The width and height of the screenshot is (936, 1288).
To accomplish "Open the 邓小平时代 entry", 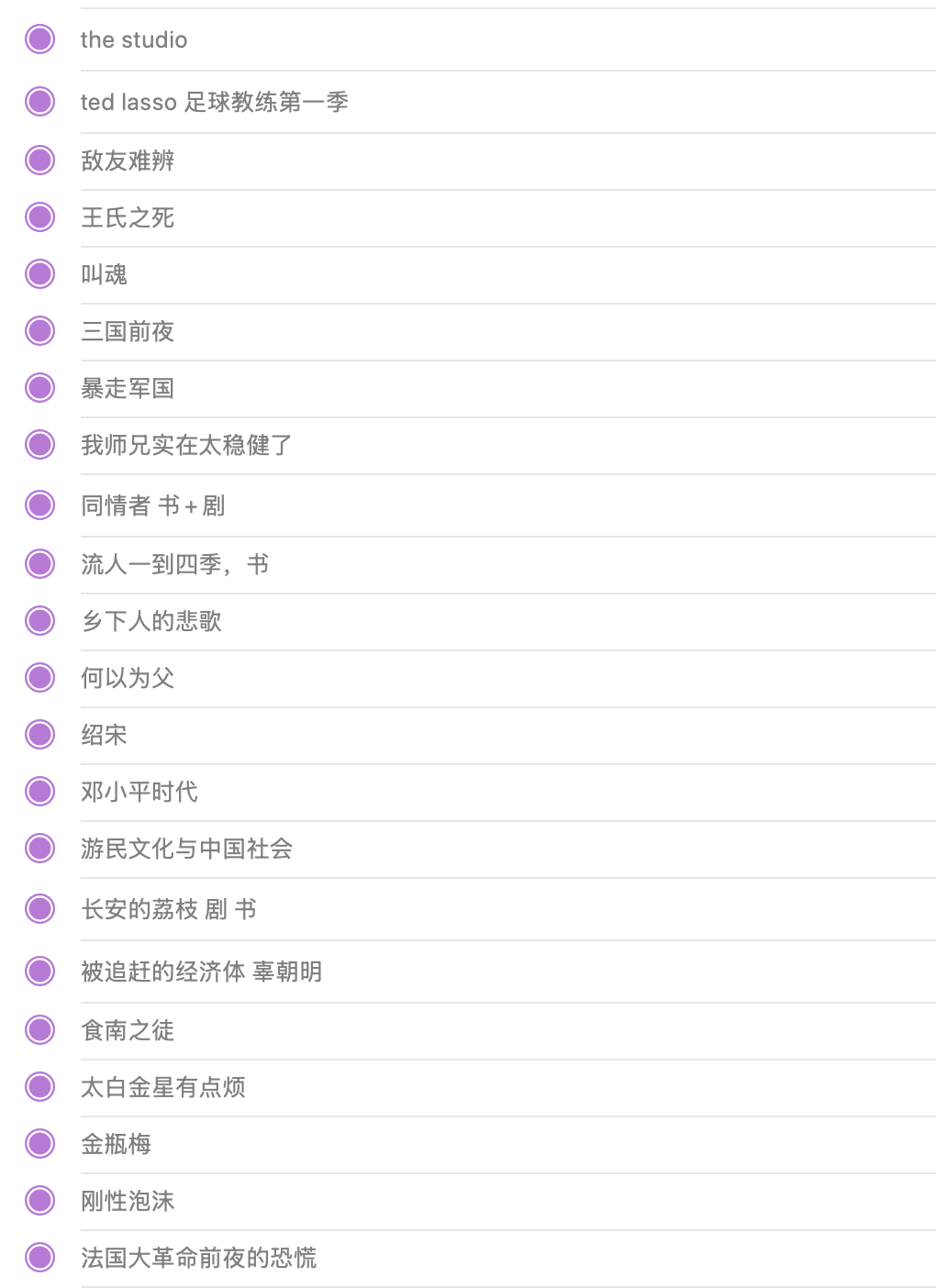I will [139, 792].
